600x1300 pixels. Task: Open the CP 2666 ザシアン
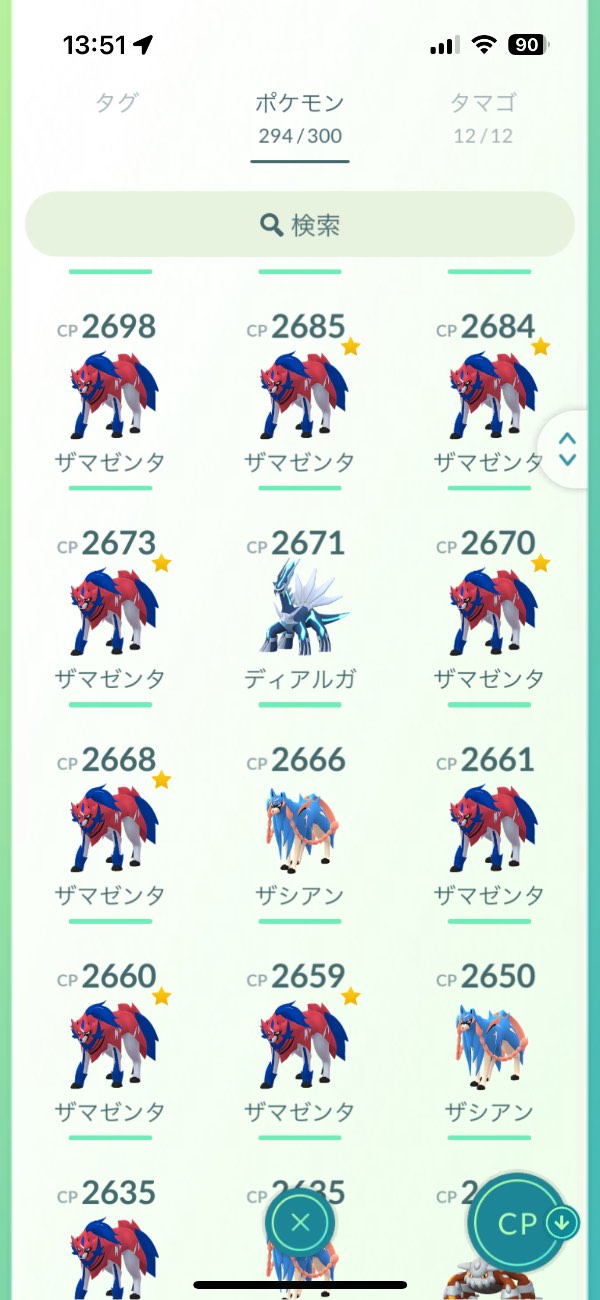point(300,828)
